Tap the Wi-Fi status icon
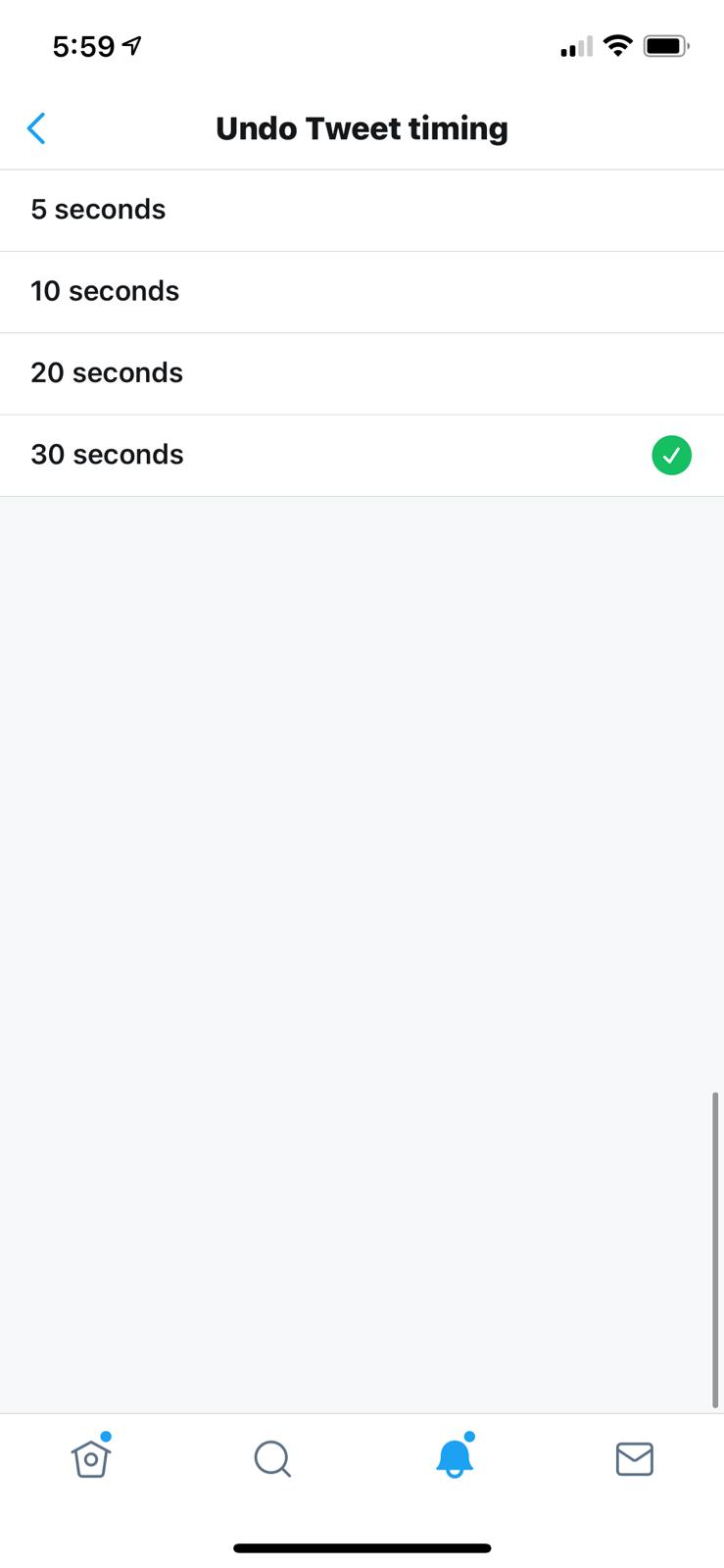The height and width of the screenshot is (1568, 724). [x=618, y=45]
